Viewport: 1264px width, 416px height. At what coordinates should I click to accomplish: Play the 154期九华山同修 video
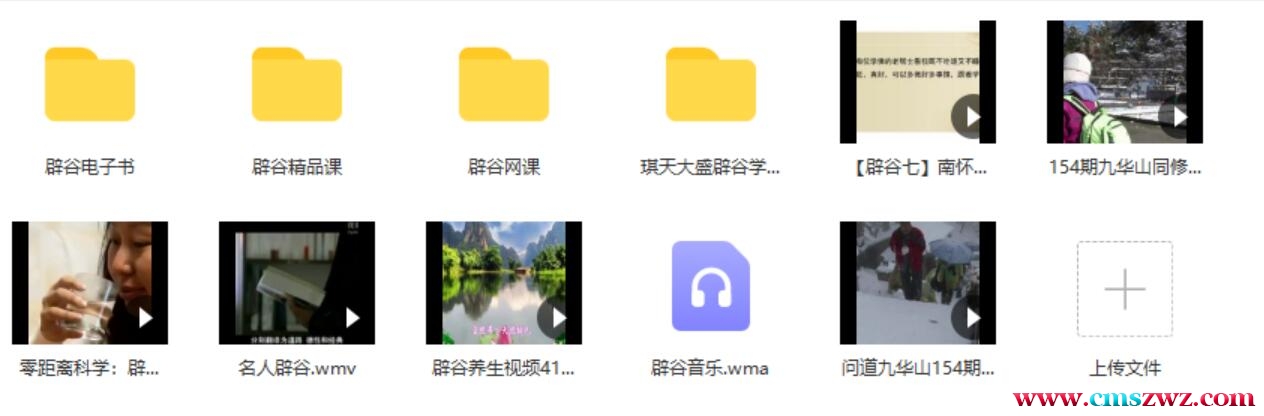point(1124,83)
